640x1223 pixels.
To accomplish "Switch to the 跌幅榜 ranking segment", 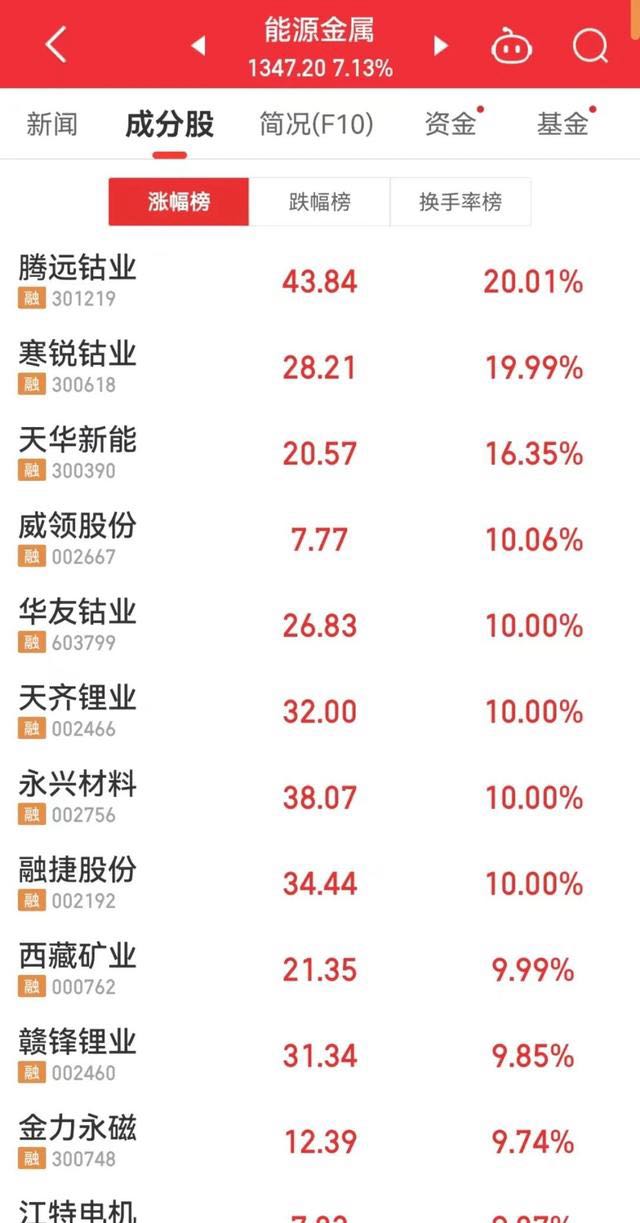I will pyautogui.click(x=320, y=202).
